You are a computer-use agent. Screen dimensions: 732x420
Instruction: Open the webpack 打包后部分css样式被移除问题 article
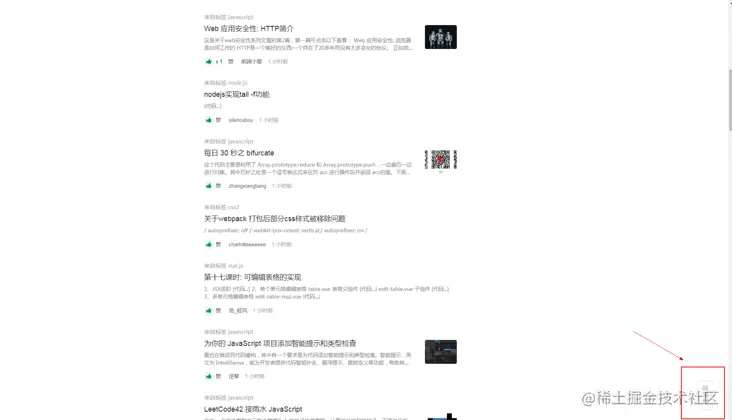click(274, 219)
